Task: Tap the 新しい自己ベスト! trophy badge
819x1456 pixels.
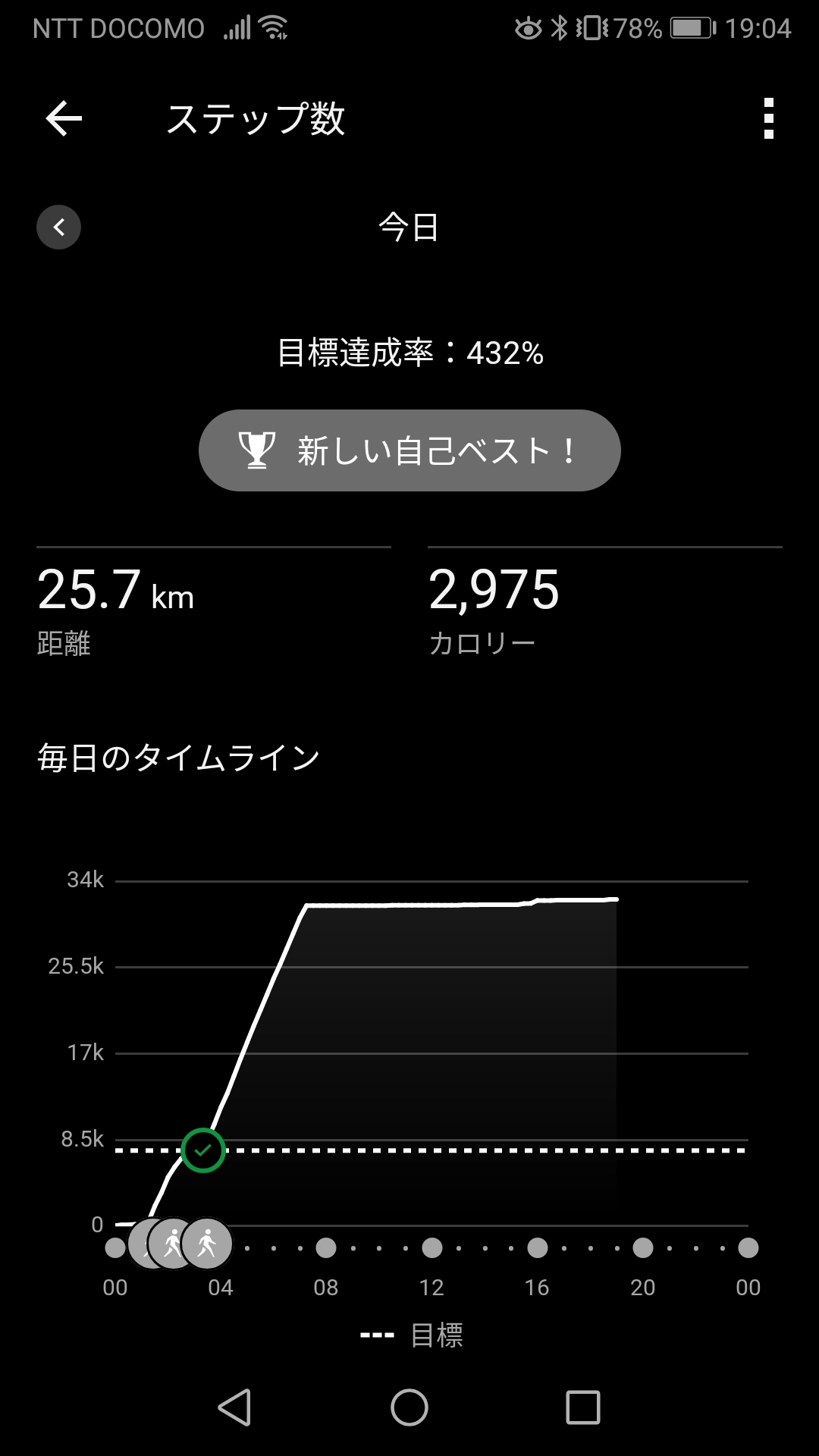Action: pos(409,450)
